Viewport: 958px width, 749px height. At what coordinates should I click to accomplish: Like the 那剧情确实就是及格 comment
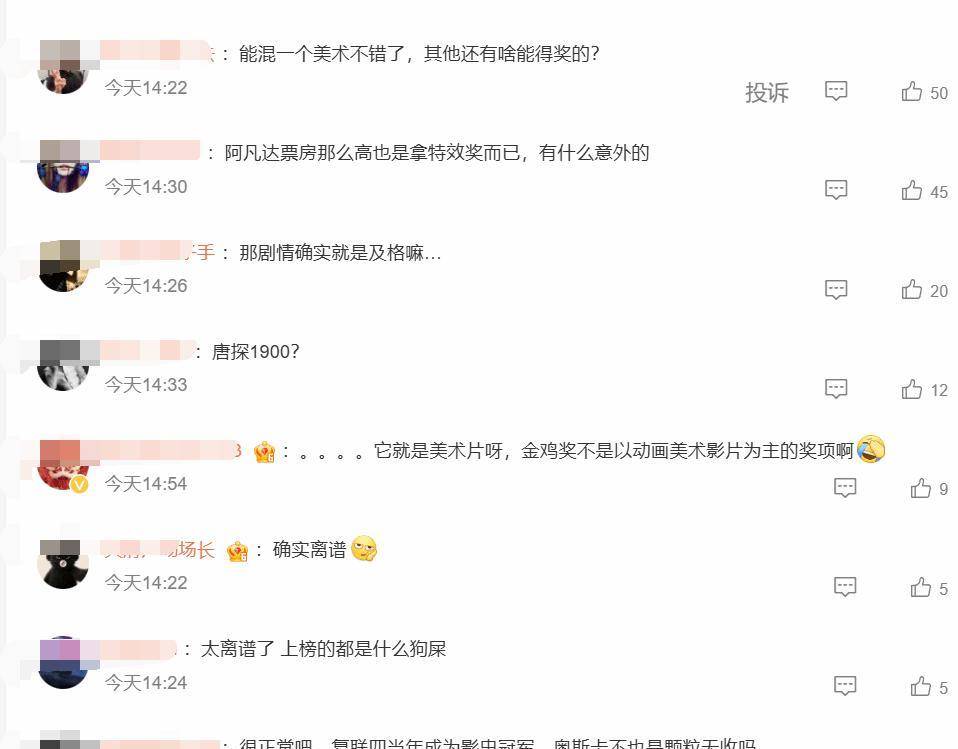tap(912, 290)
